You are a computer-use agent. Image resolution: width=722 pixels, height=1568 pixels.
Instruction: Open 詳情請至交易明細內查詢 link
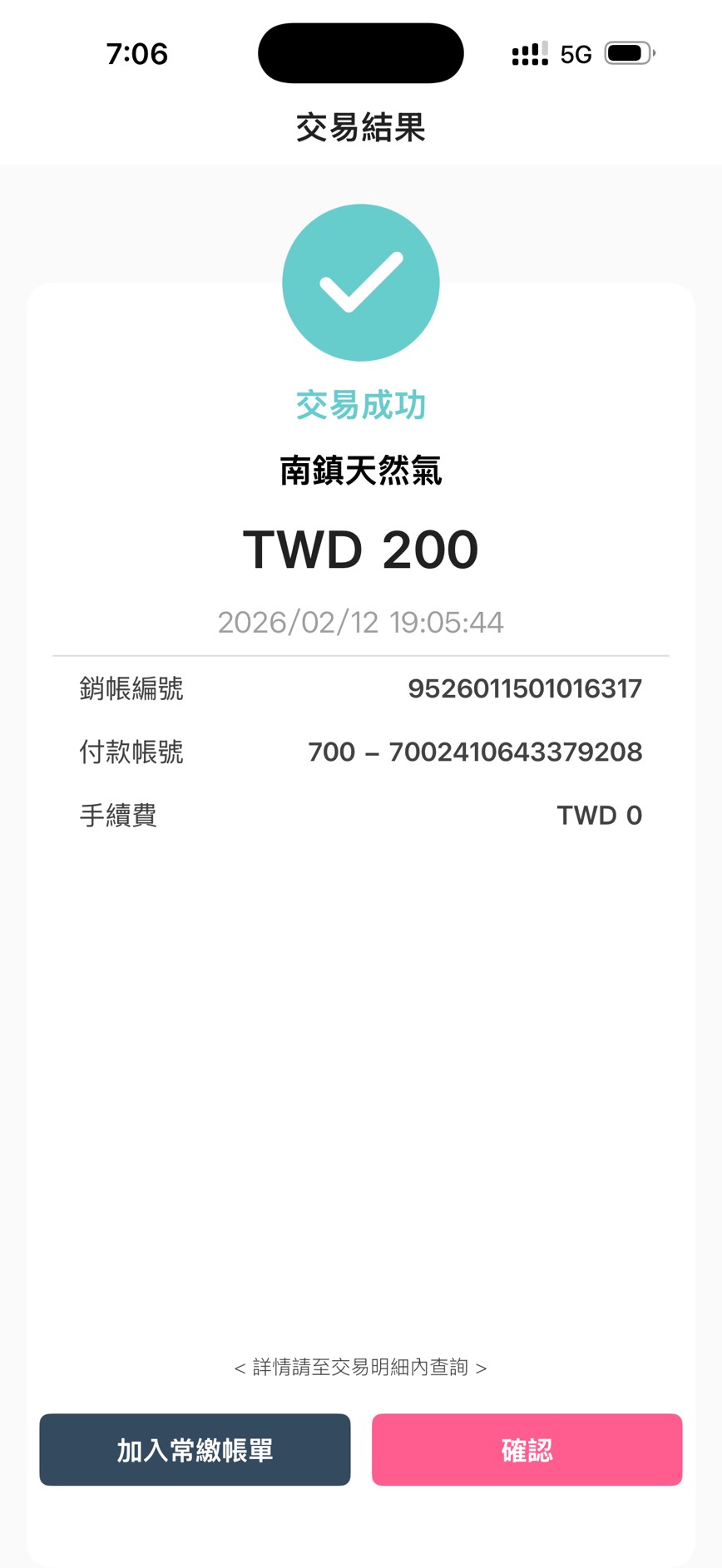point(360,1365)
